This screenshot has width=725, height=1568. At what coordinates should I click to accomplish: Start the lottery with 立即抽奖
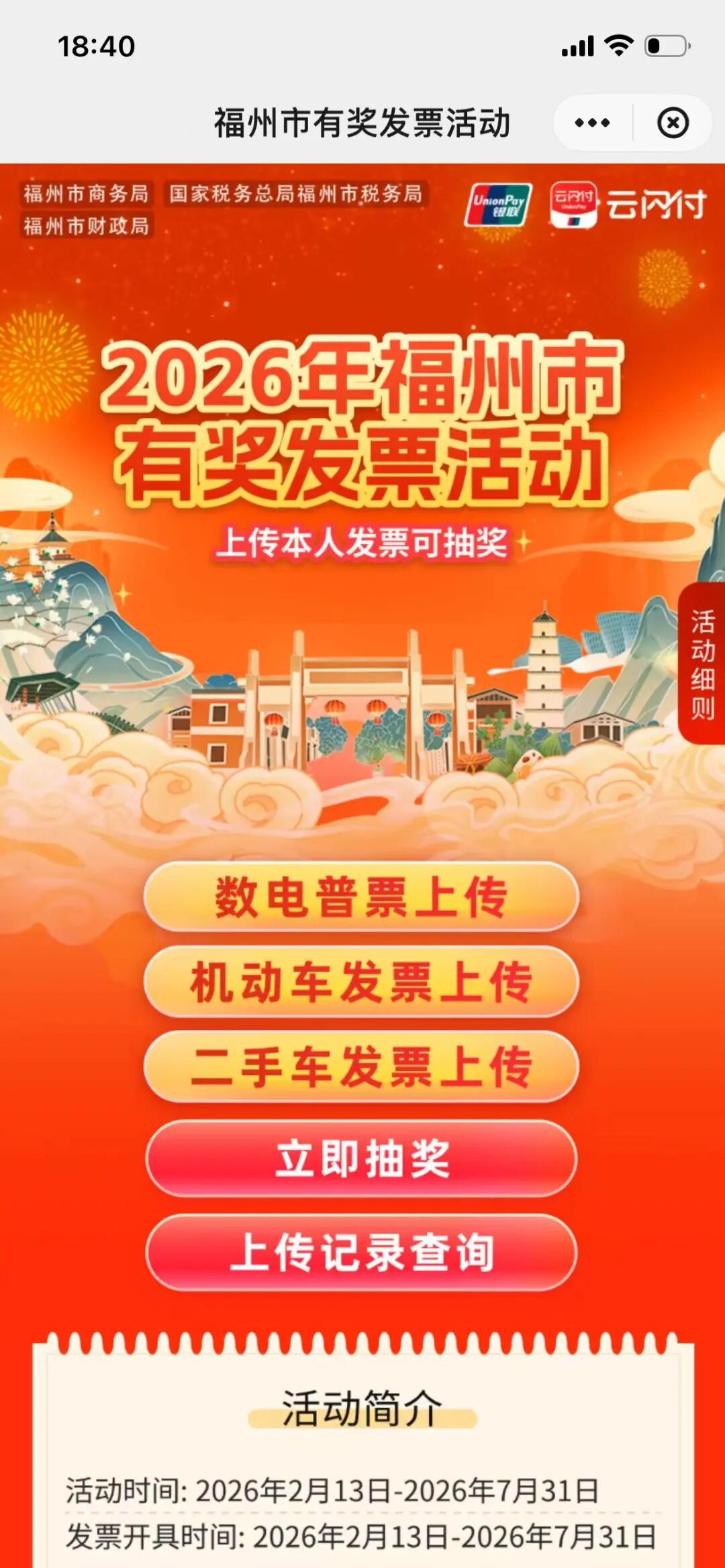click(x=361, y=1159)
